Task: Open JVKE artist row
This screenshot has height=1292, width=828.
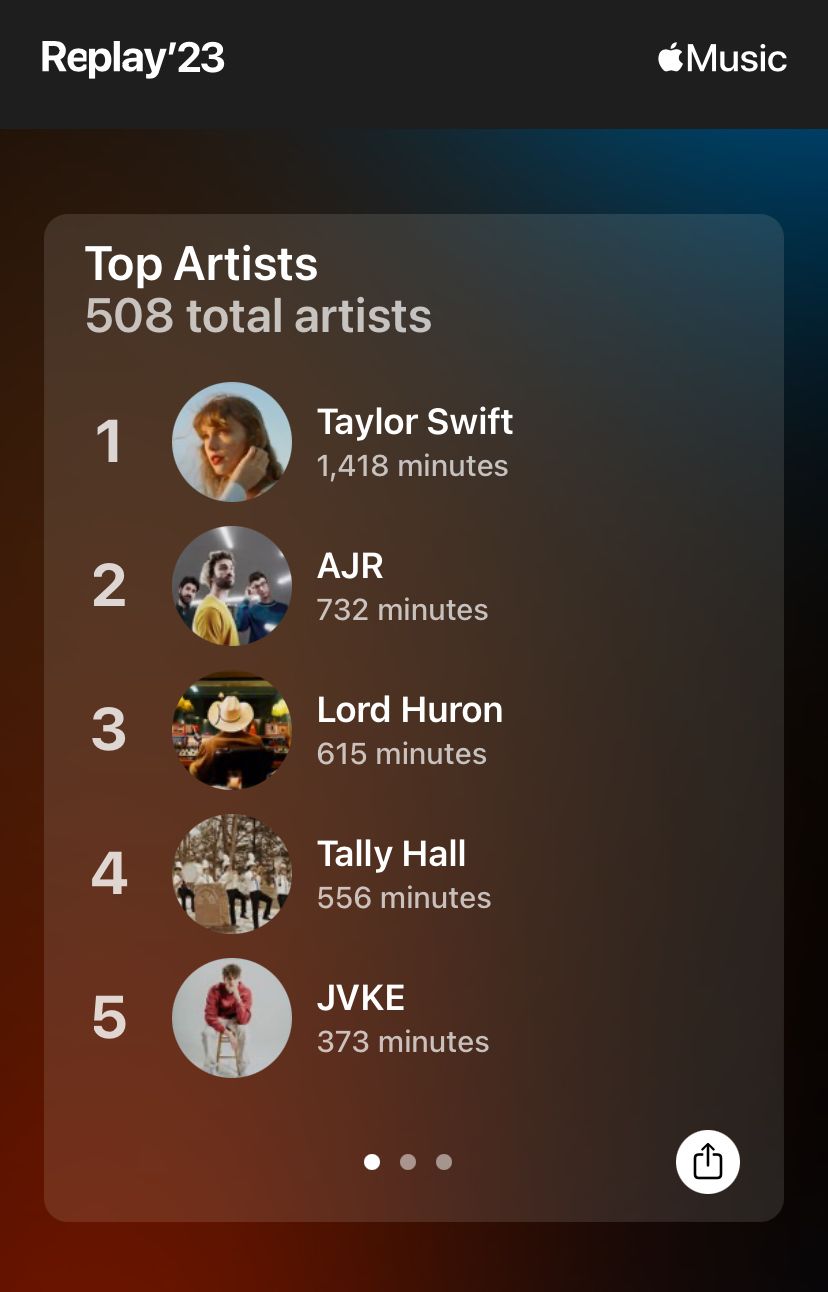Action: [x=400, y=1017]
